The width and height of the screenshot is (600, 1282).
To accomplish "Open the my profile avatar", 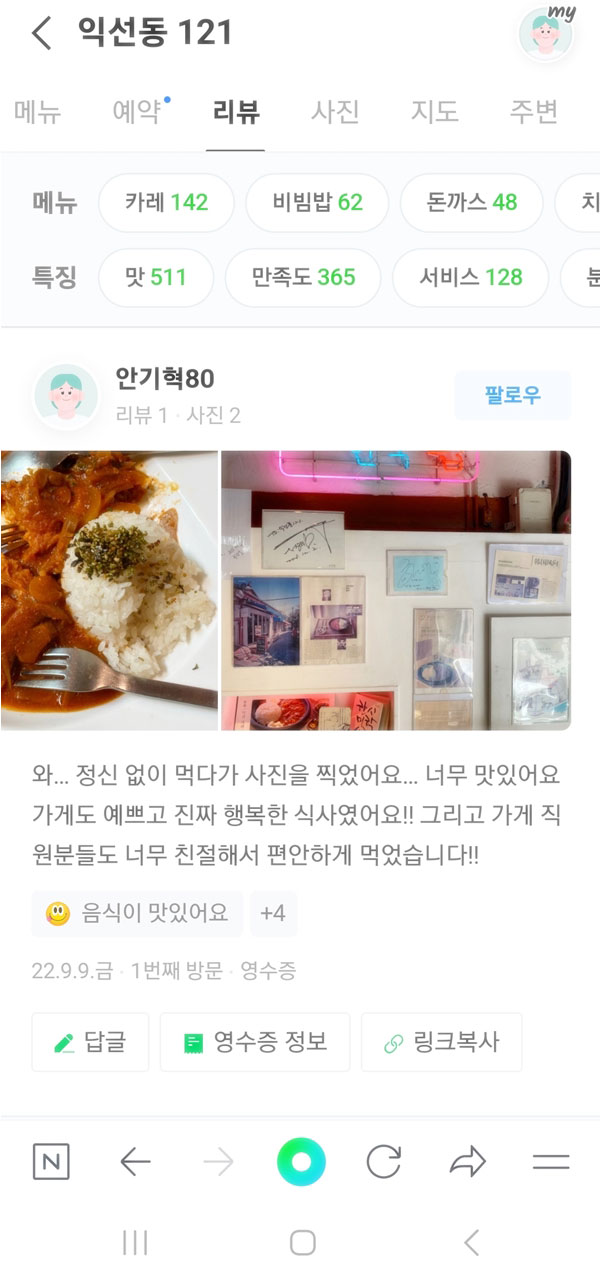I will click(x=546, y=34).
